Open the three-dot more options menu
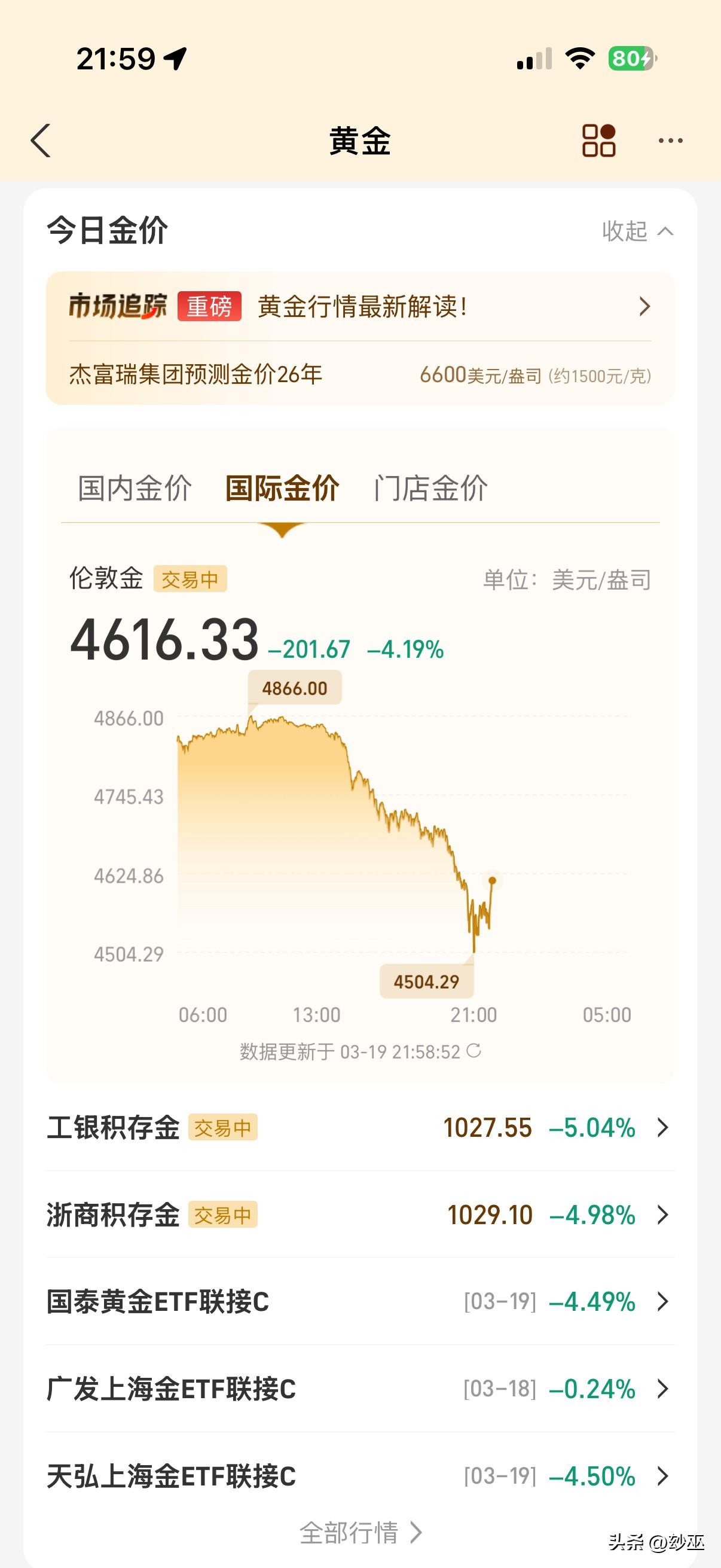 (670, 140)
